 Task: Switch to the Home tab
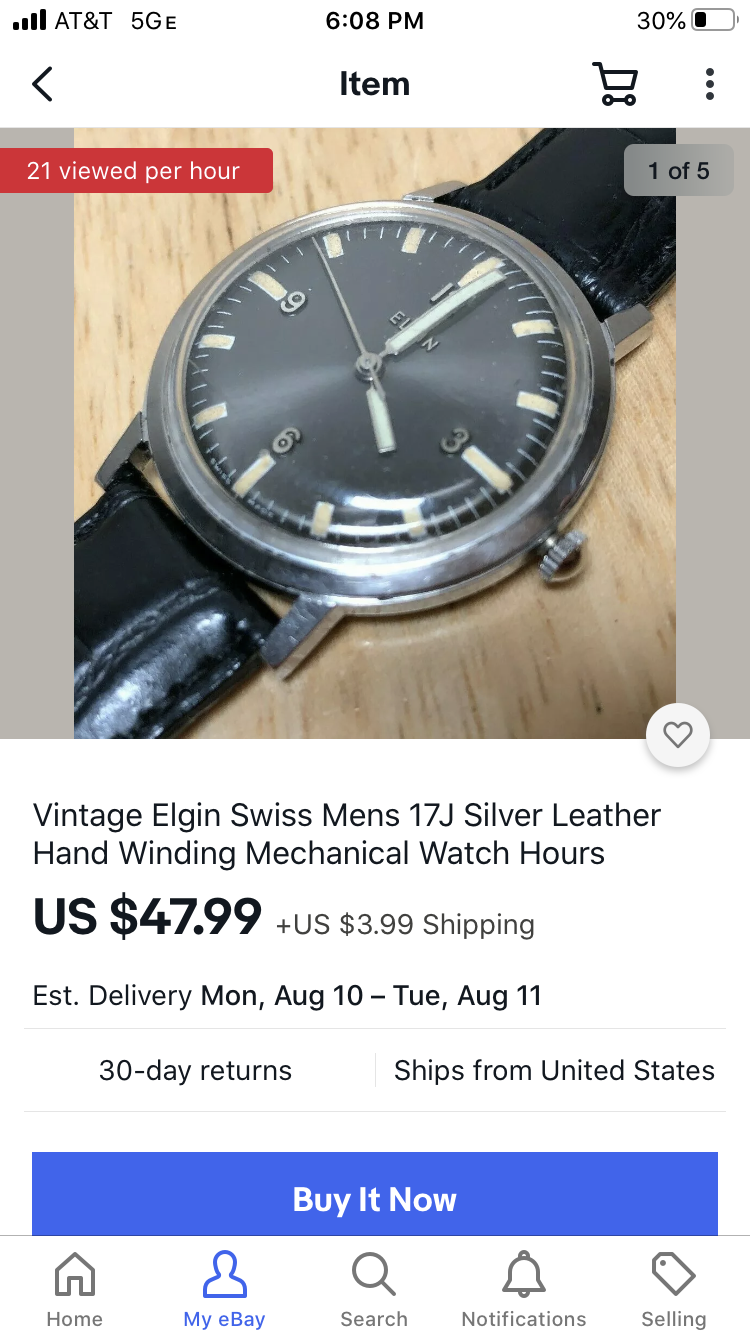(75, 1289)
